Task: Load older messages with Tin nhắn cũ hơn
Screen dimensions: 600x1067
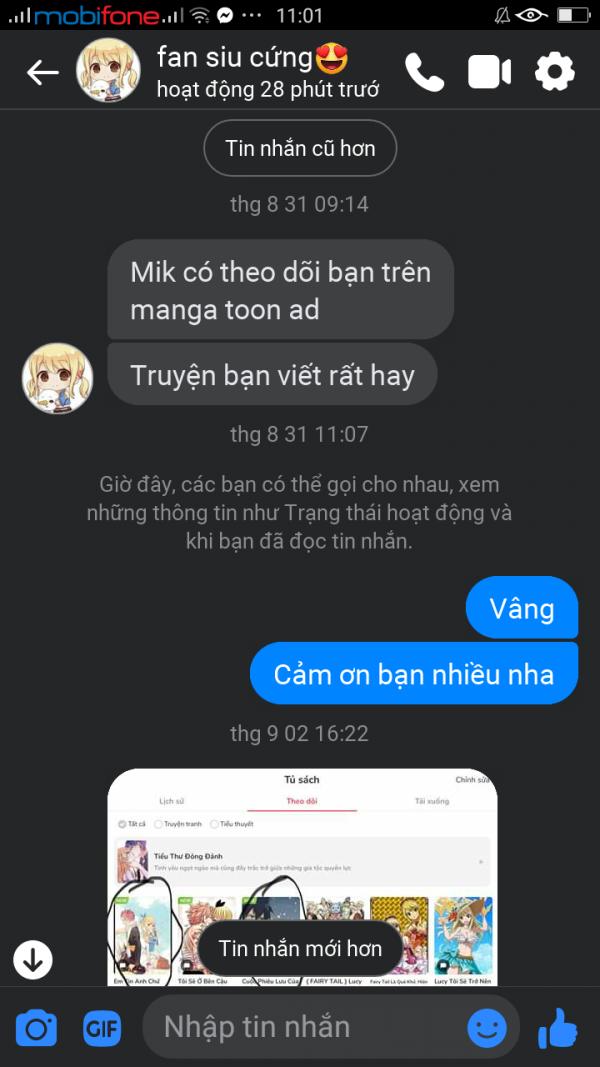Action: click(300, 148)
